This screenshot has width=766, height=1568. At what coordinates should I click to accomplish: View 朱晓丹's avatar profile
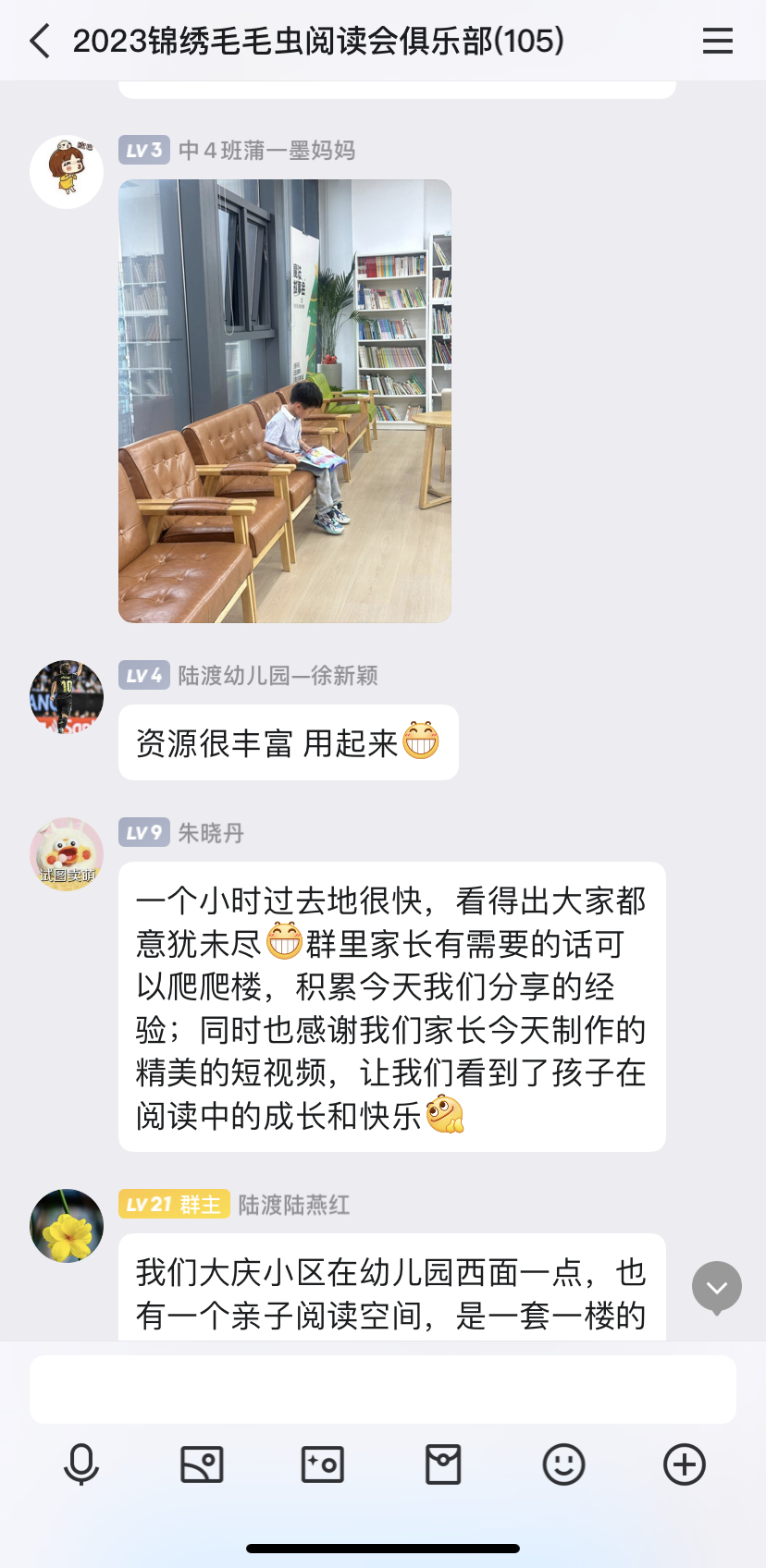click(x=67, y=854)
